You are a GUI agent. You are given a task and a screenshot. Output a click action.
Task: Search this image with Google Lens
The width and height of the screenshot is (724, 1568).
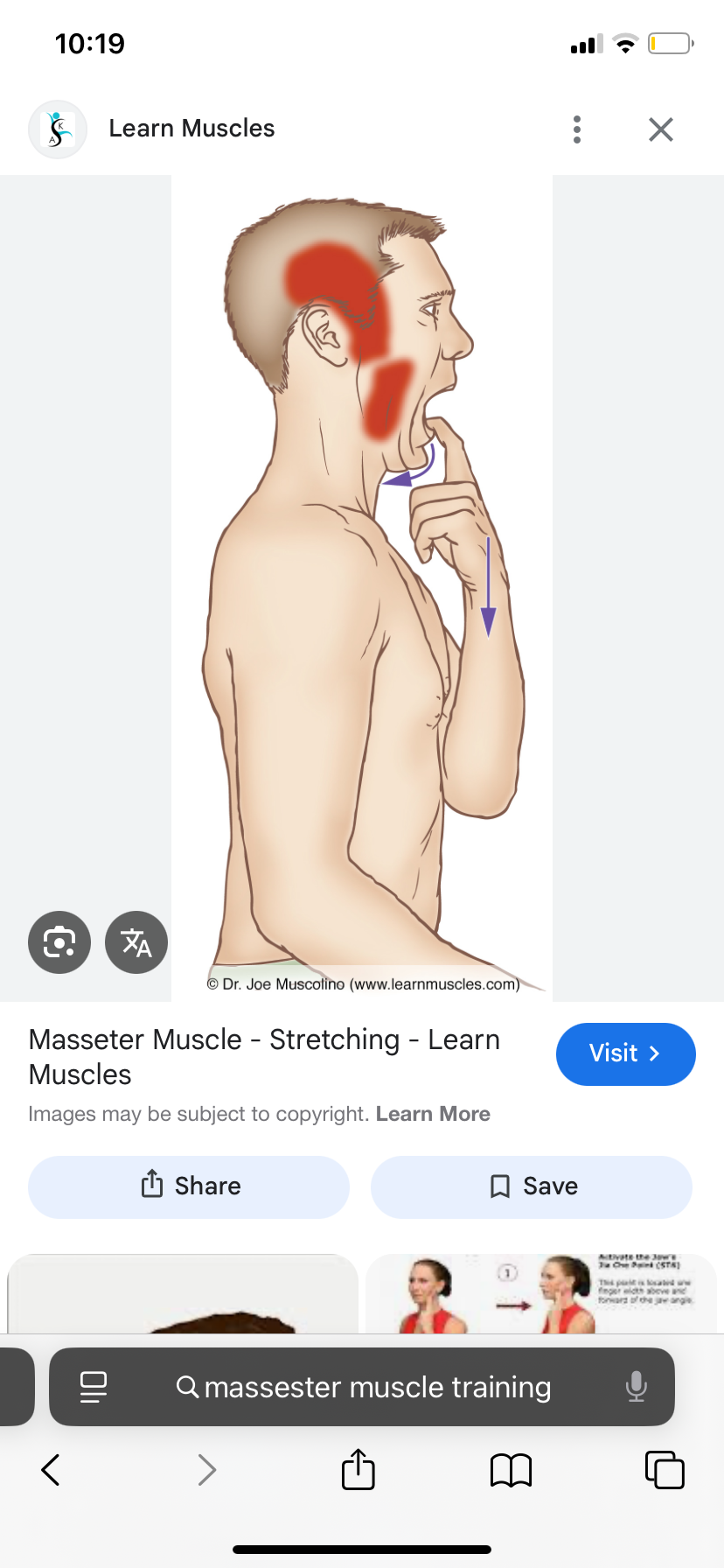[x=59, y=942]
